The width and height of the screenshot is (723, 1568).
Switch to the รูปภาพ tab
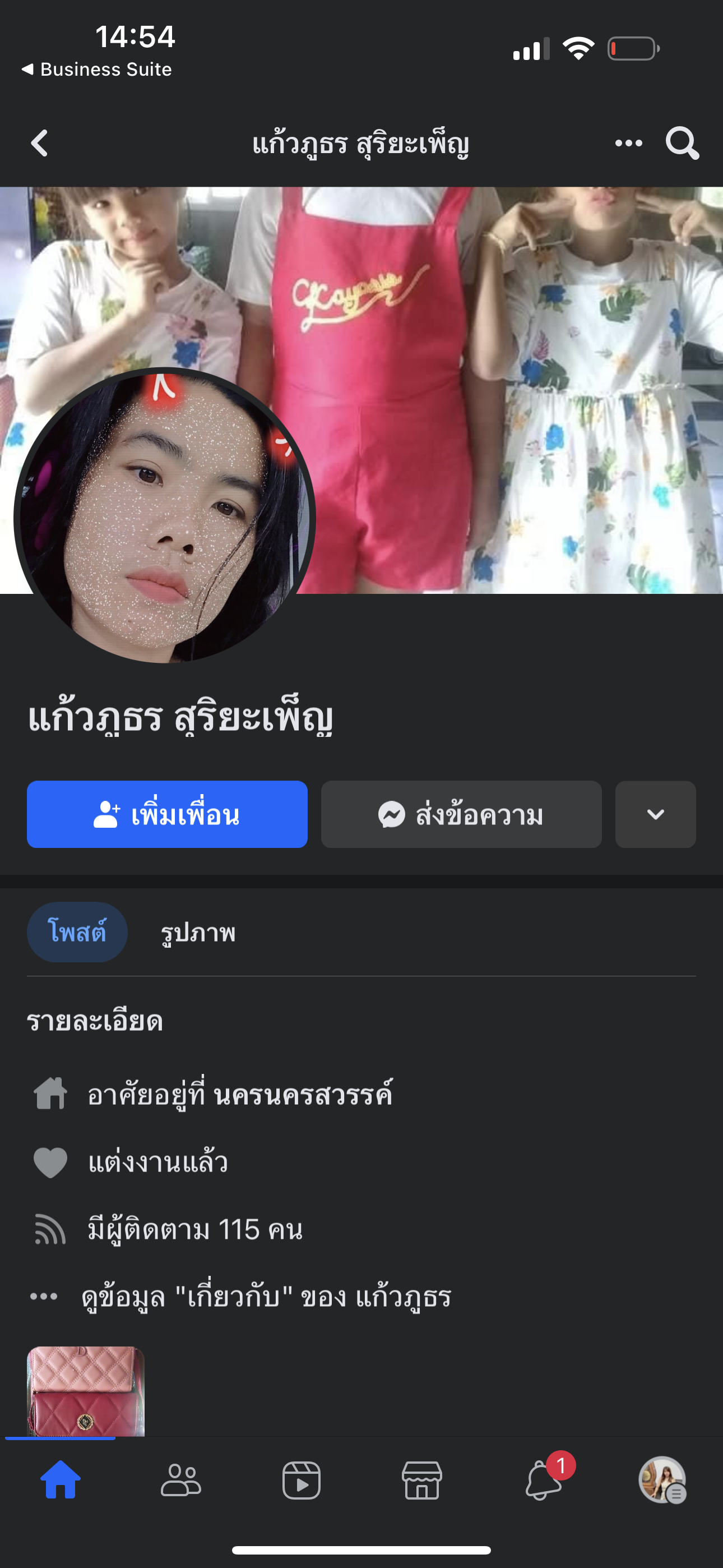pos(198,932)
